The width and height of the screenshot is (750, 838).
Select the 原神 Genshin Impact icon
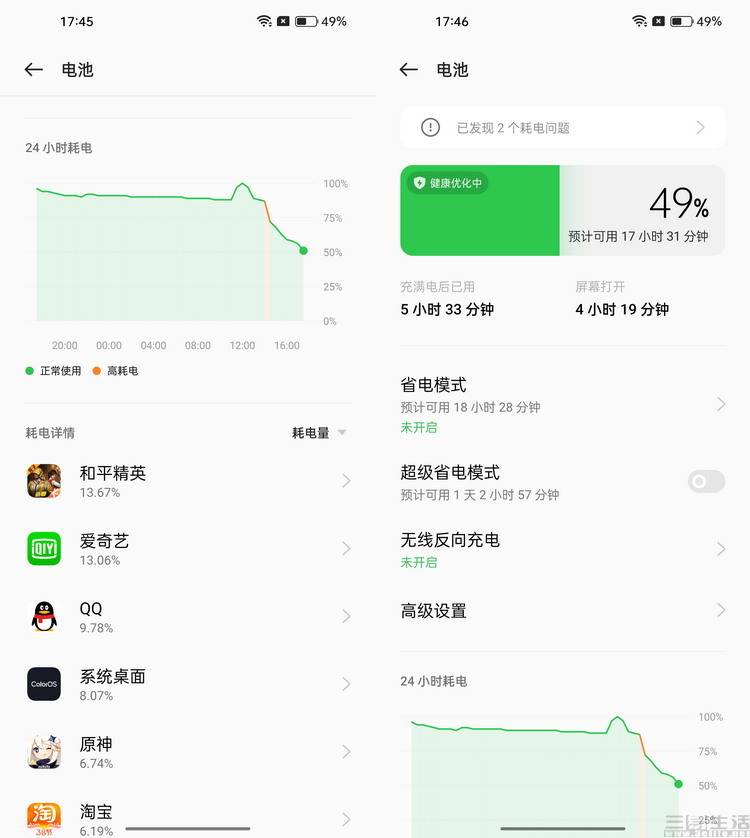point(43,752)
